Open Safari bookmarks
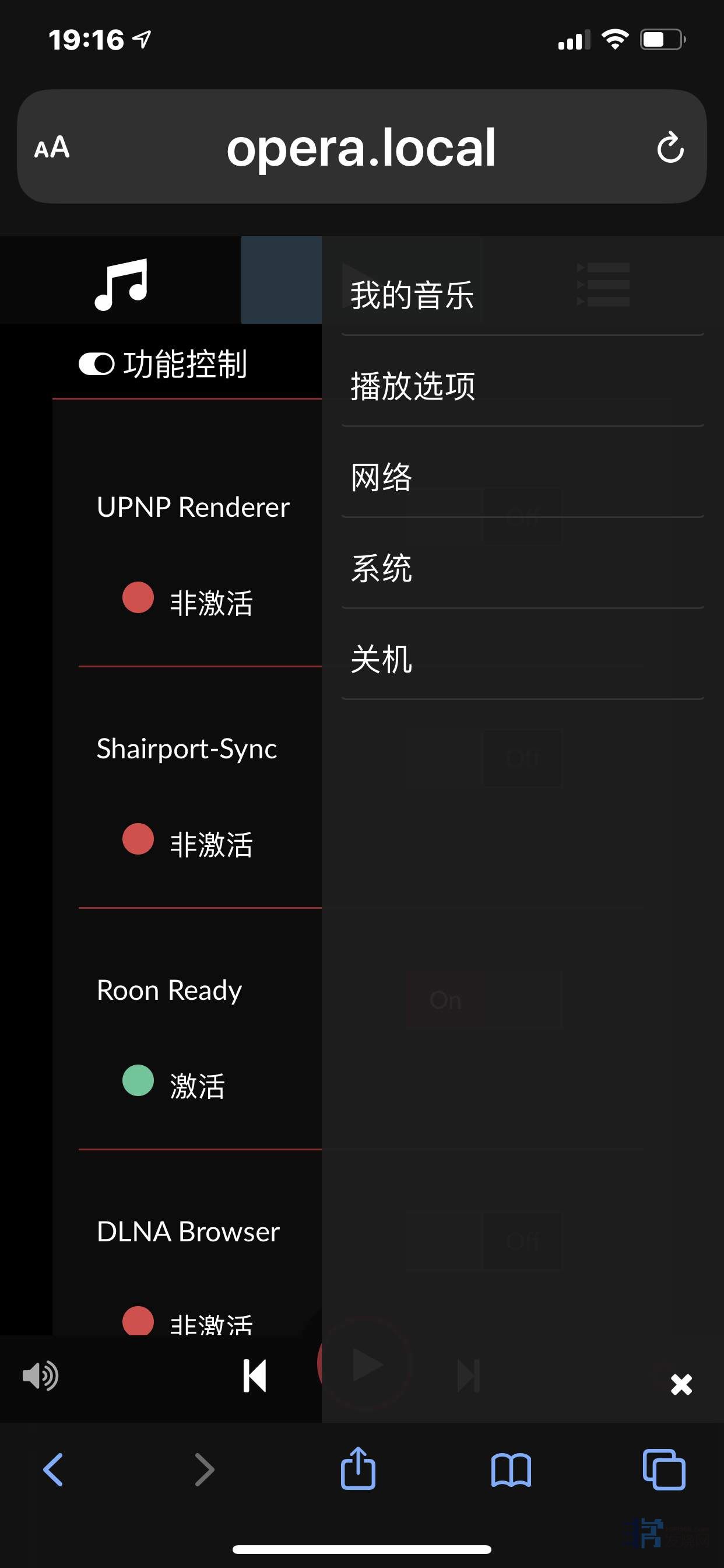The height and width of the screenshot is (1568, 724). click(511, 1469)
